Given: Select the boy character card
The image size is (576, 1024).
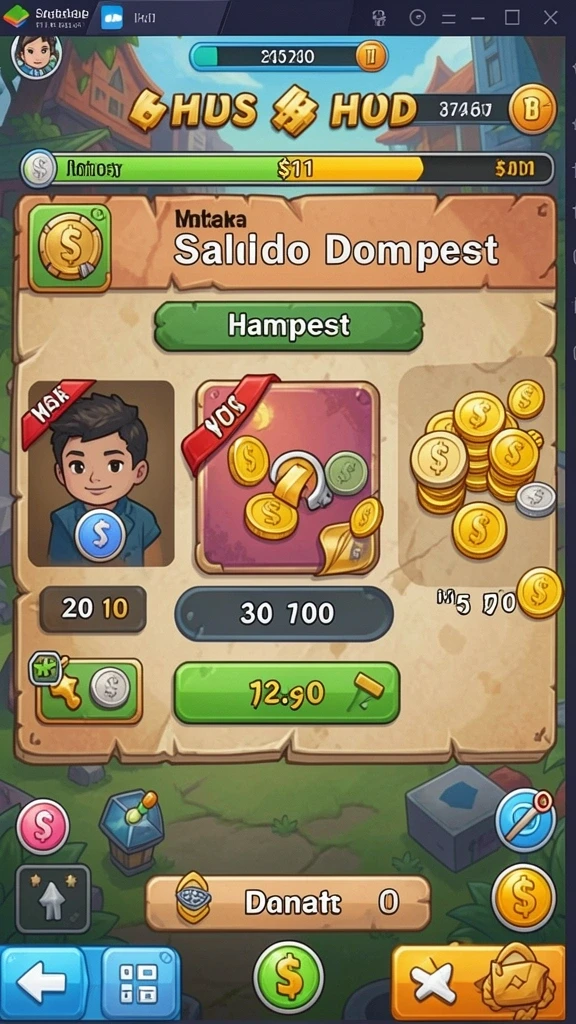Looking at the screenshot, I should [101, 474].
